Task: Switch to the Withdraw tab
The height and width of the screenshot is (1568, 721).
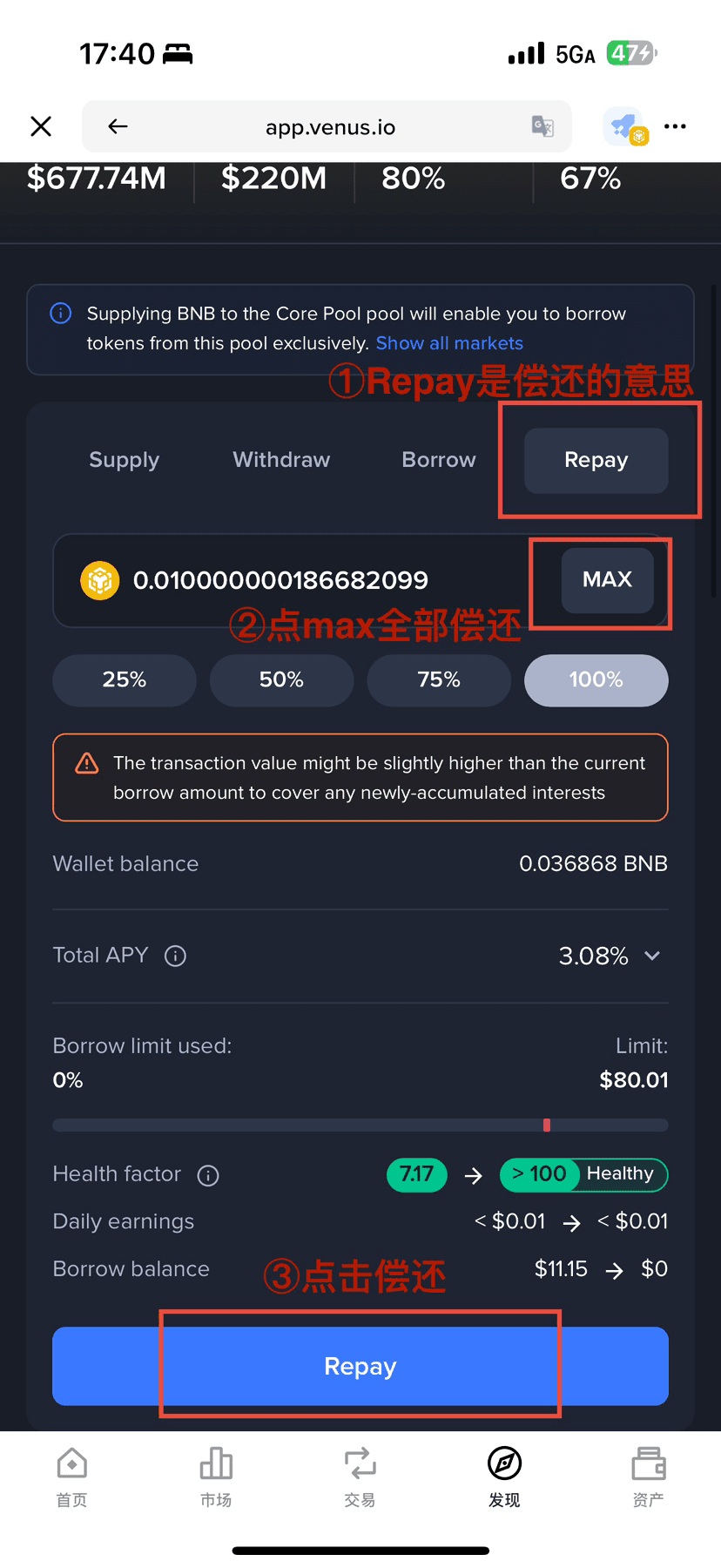Action: (x=281, y=460)
